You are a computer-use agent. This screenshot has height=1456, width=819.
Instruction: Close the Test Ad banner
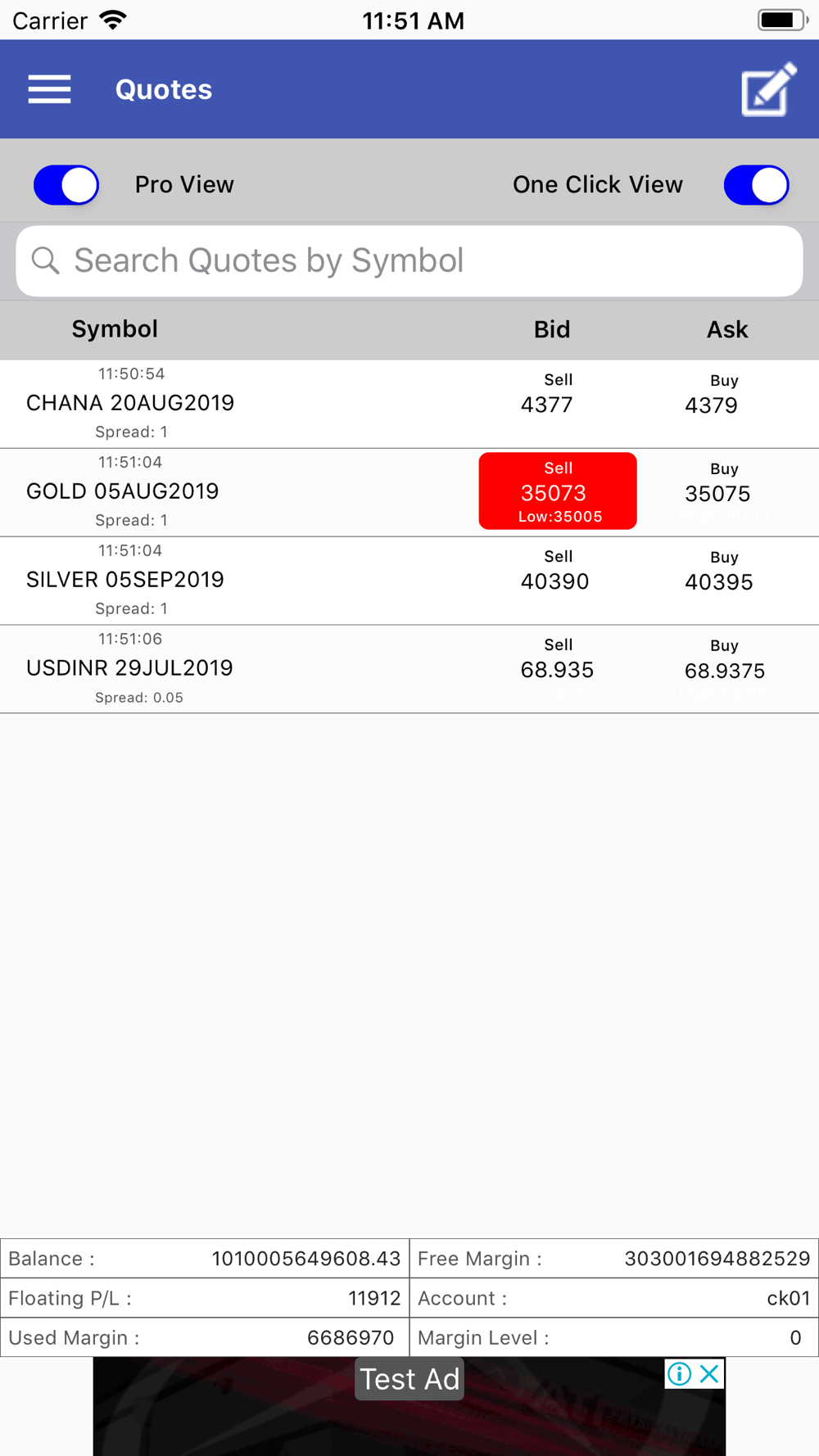pos(710,1373)
